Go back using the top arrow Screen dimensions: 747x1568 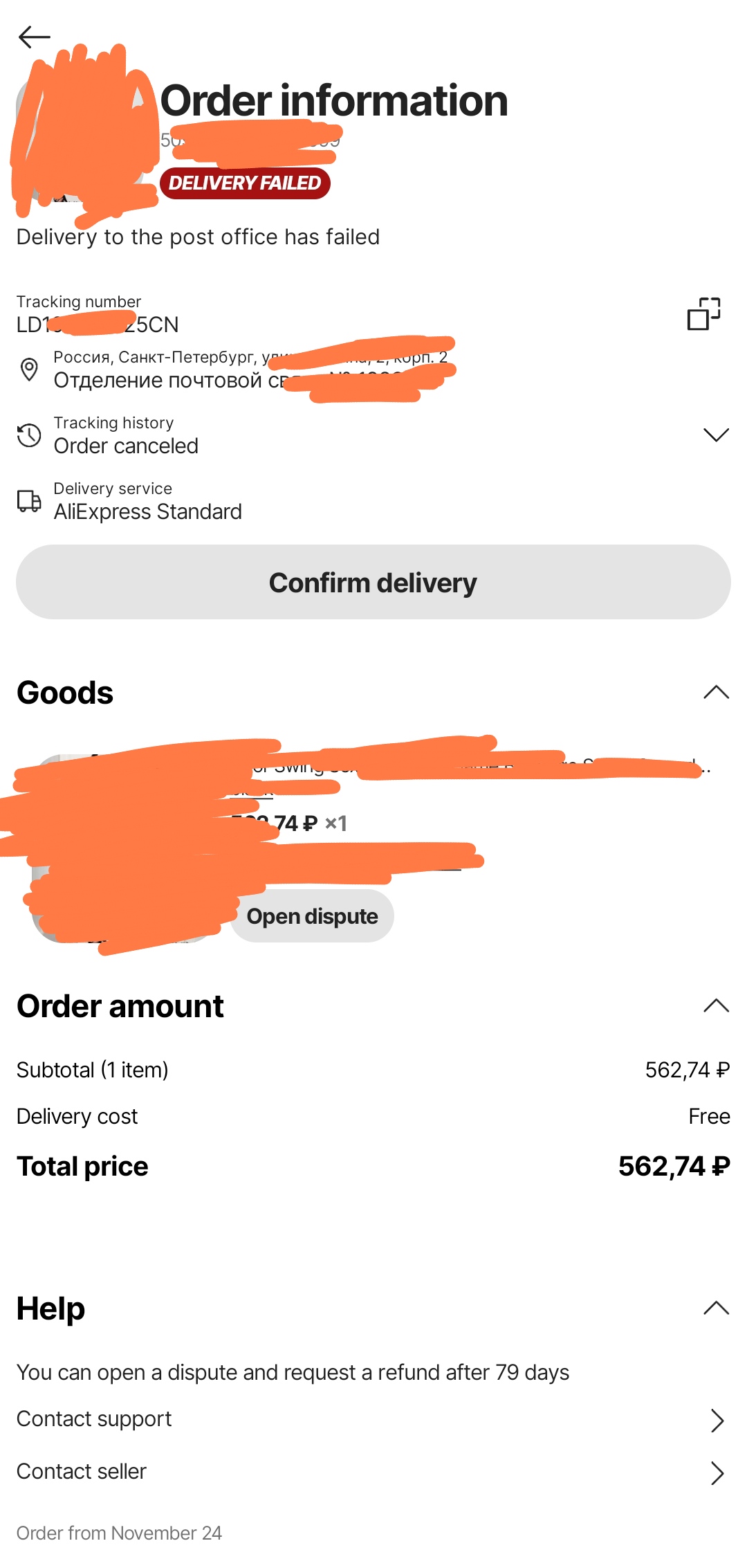(x=34, y=37)
